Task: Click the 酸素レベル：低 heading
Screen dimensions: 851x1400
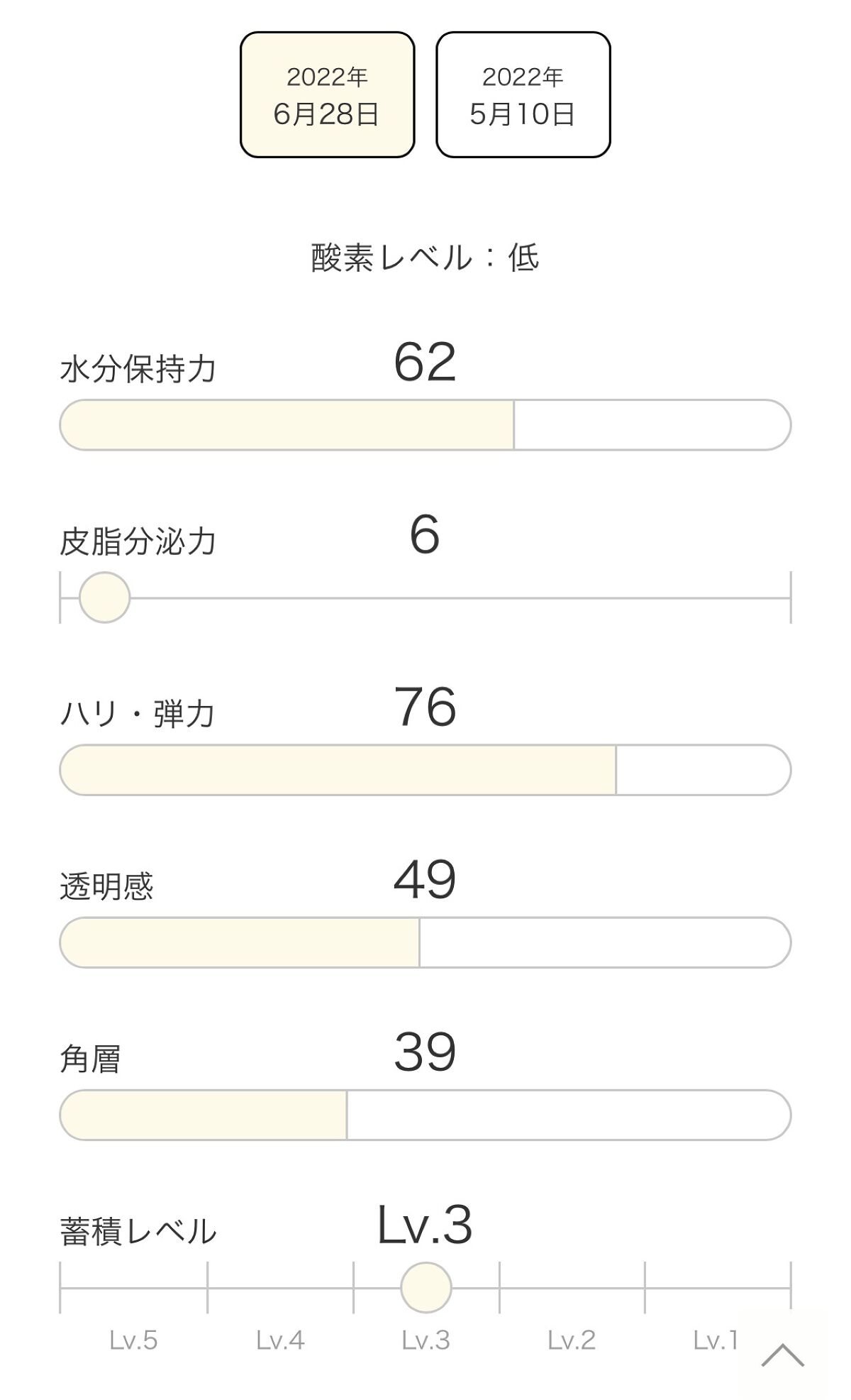Action: point(425,259)
